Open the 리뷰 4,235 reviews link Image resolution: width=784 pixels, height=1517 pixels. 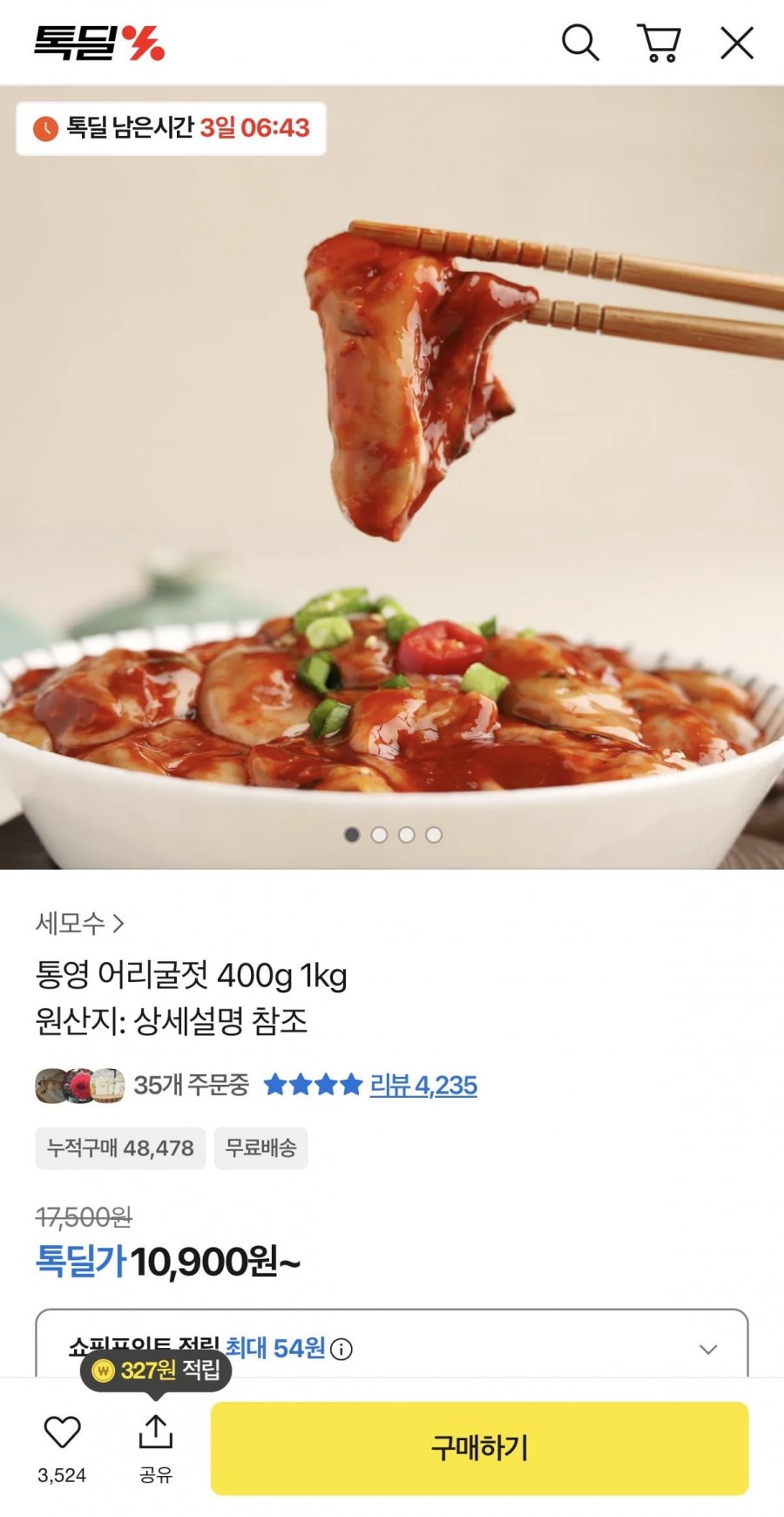[x=423, y=1085]
